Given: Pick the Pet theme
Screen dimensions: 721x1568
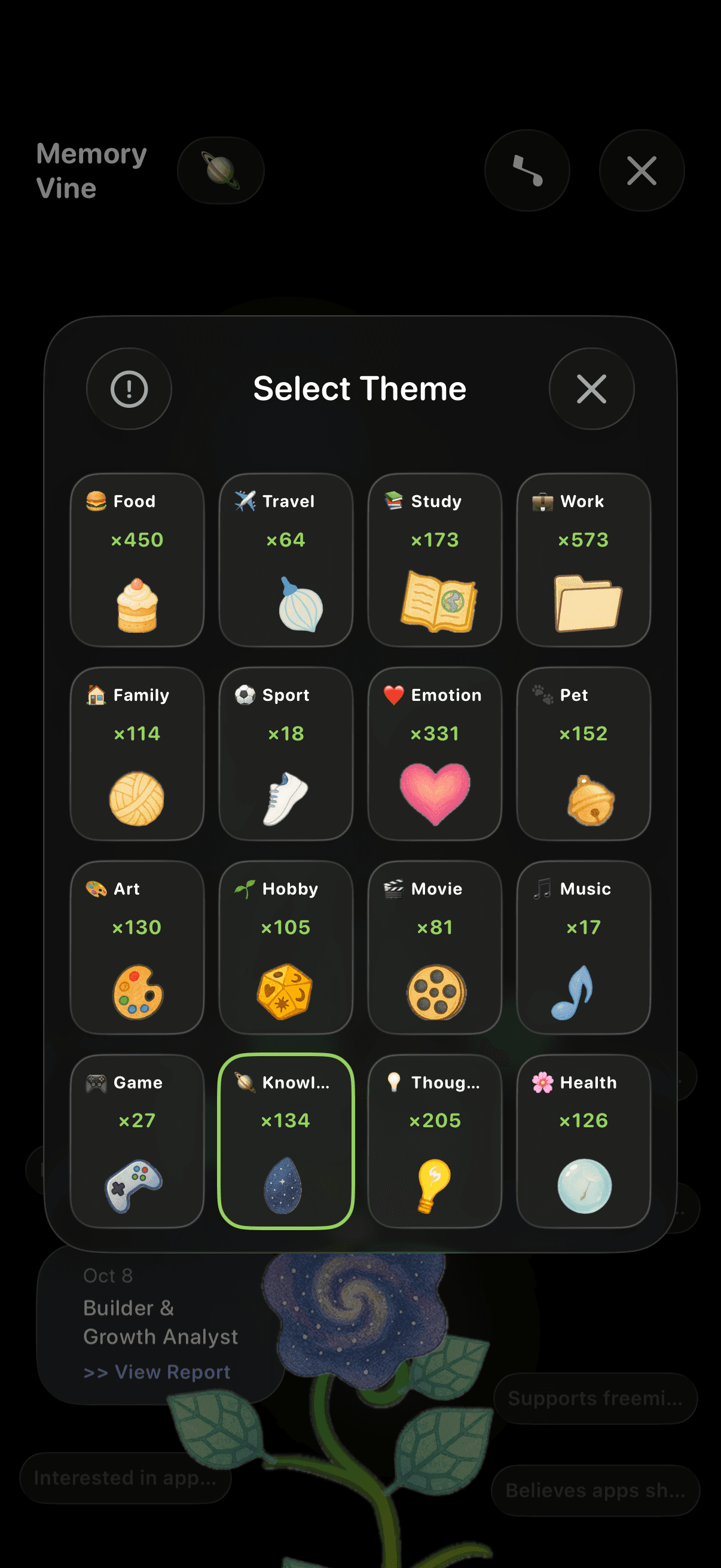Looking at the screenshot, I should click(x=583, y=753).
